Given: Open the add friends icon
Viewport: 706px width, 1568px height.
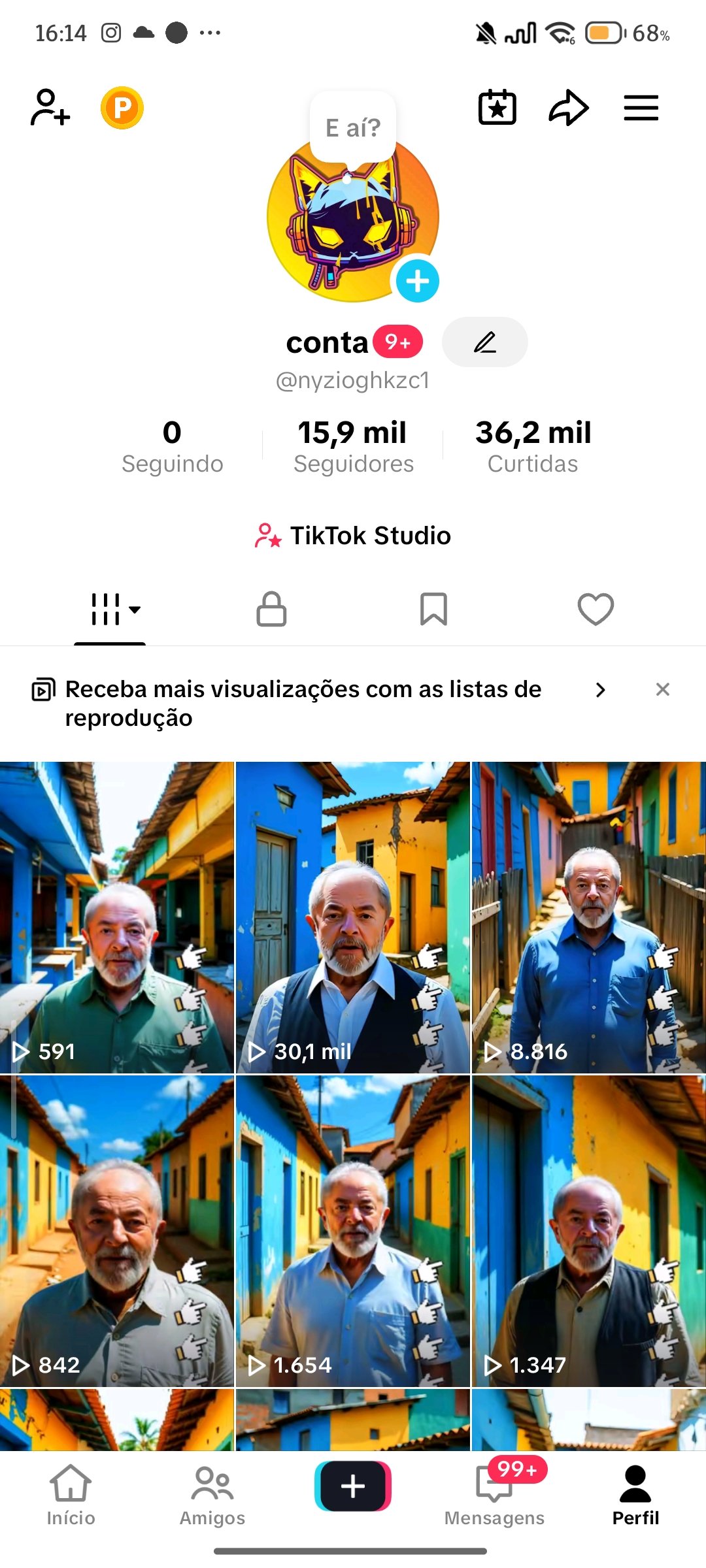Looking at the screenshot, I should (50, 108).
